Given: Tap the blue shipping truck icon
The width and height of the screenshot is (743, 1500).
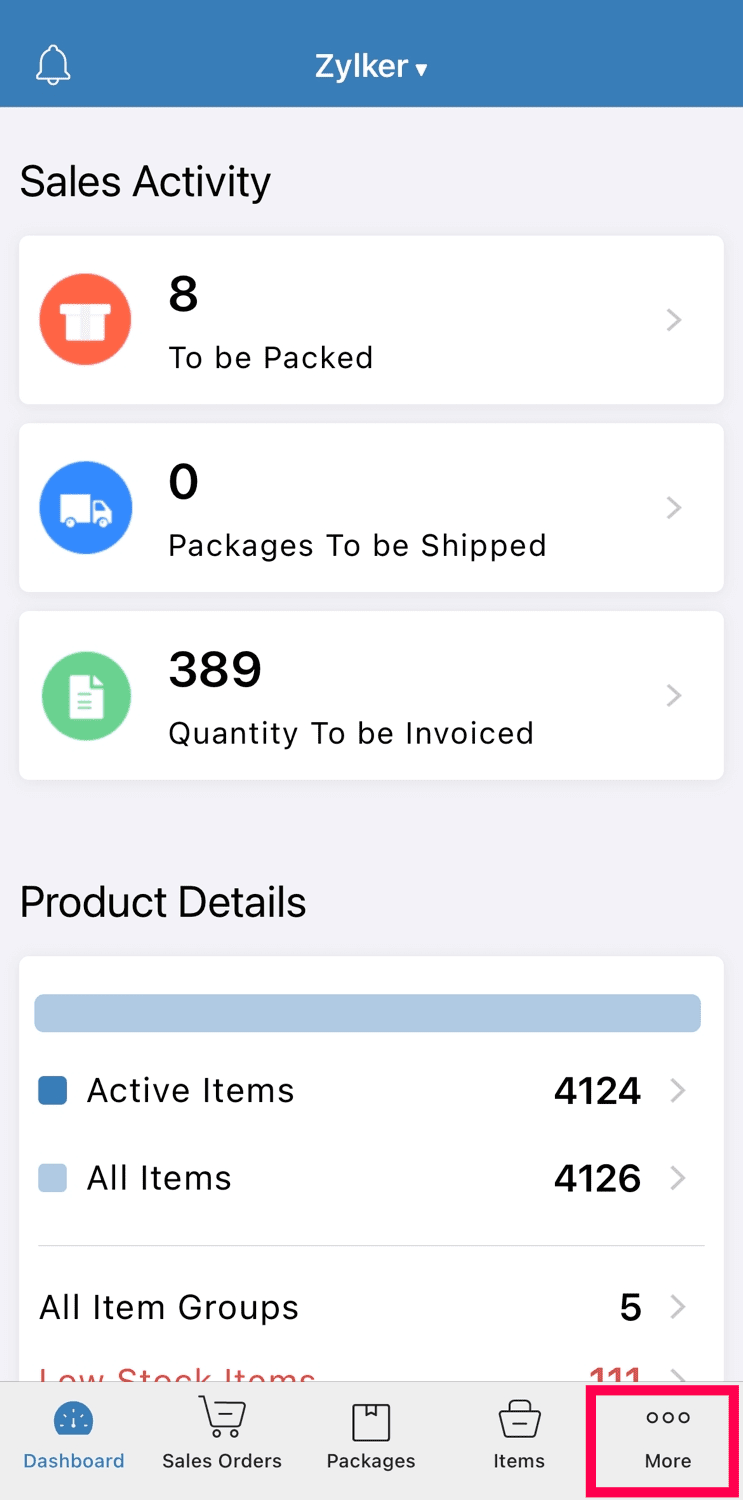Looking at the screenshot, I should pos(85,507).
